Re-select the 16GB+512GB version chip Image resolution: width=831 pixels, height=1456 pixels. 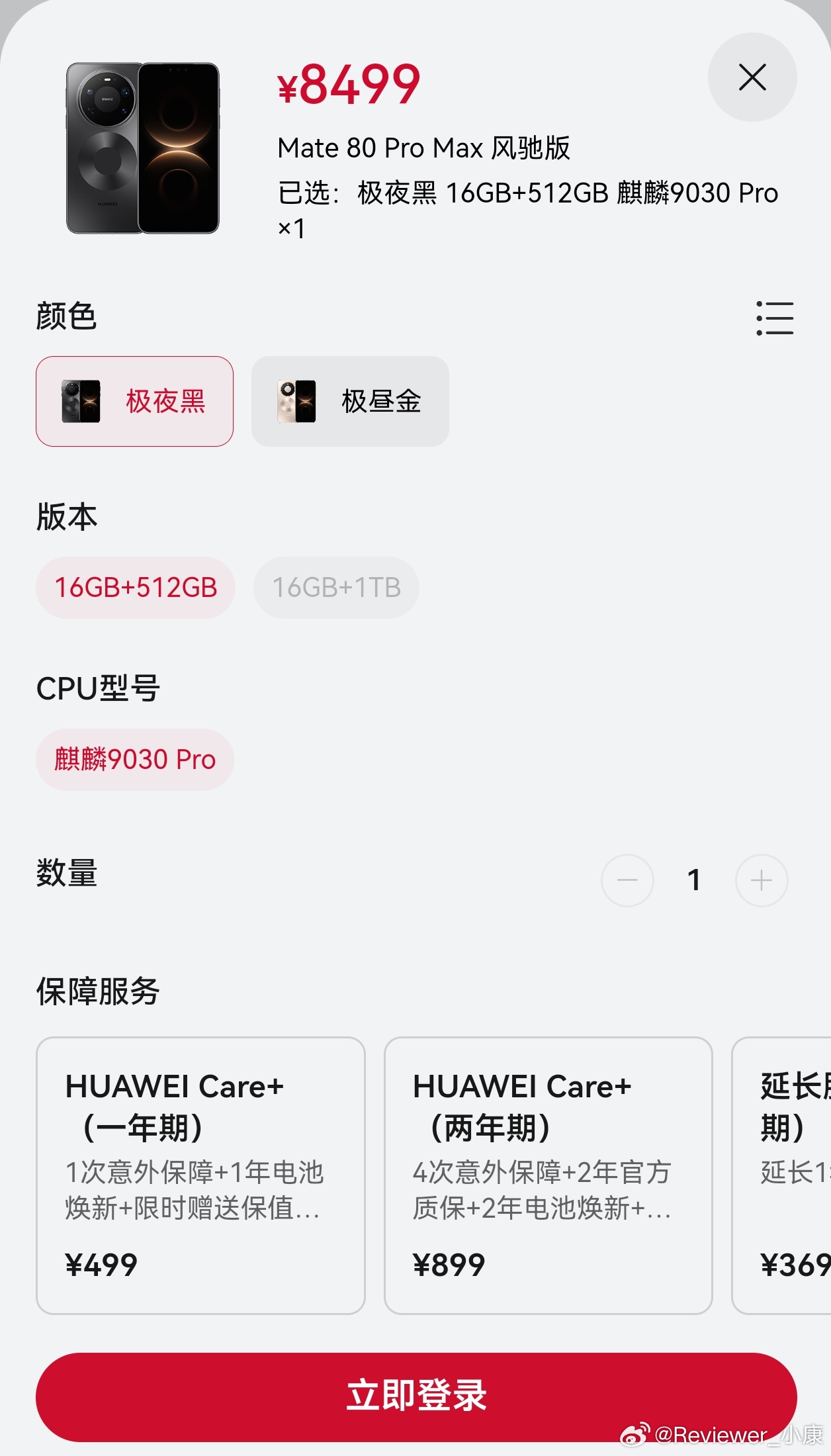135,587
